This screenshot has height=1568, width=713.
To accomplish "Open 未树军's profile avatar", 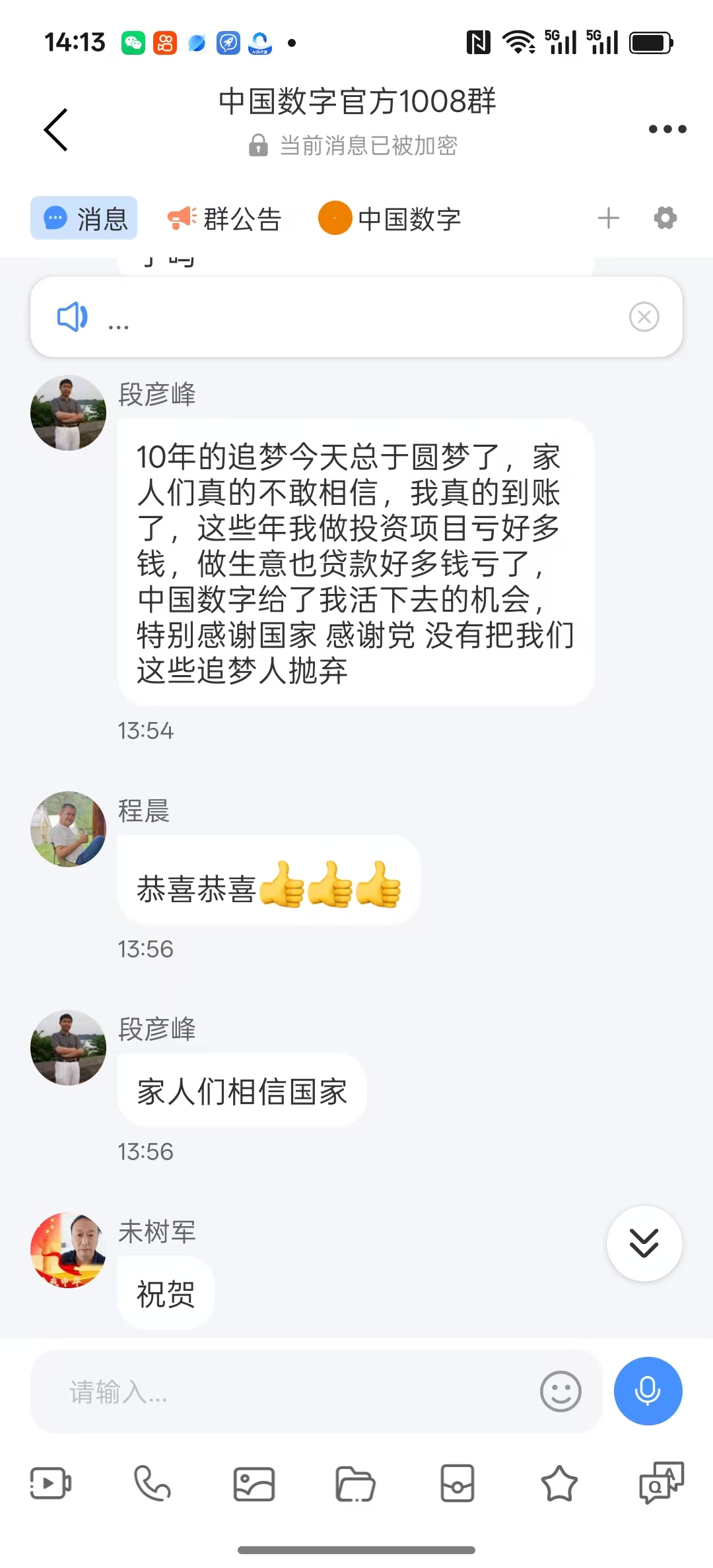I will pos(68,1250).
